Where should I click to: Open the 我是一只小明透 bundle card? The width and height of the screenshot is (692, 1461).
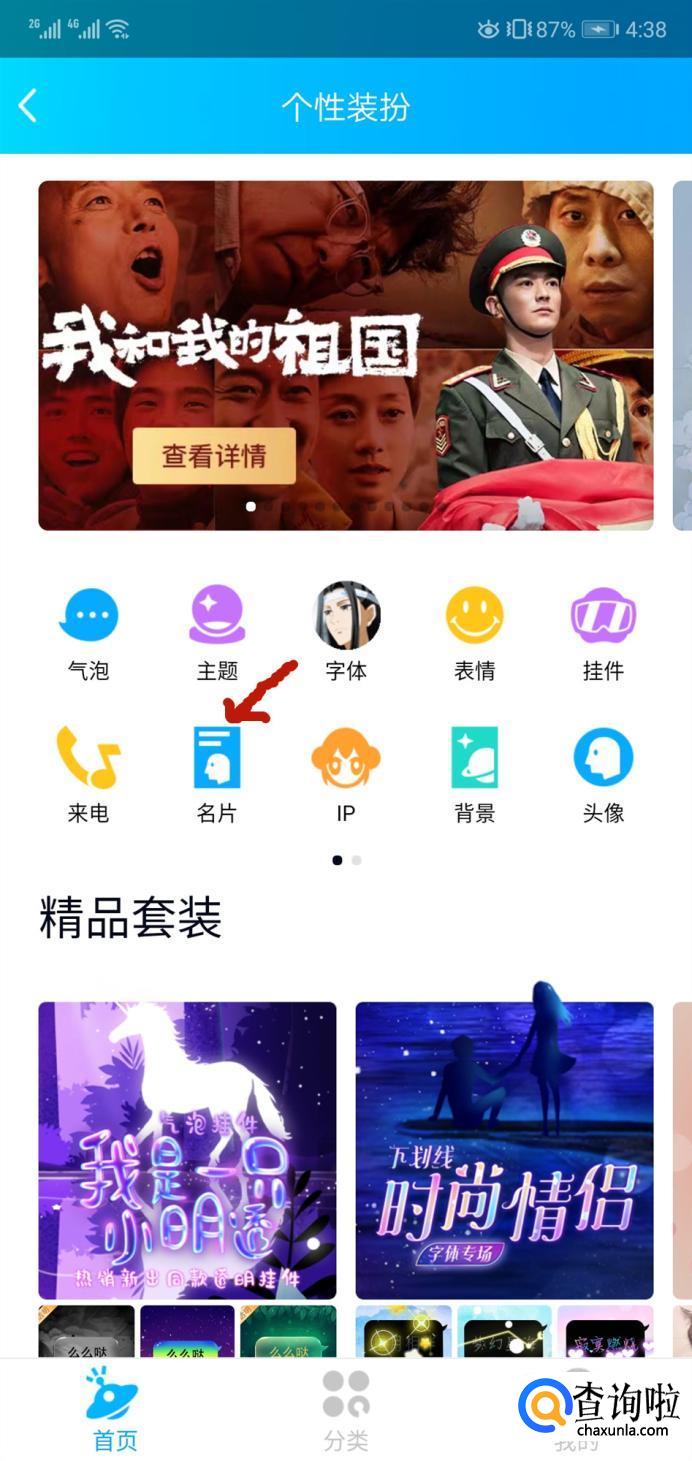pyautogui.click(x=187, y=1150)
